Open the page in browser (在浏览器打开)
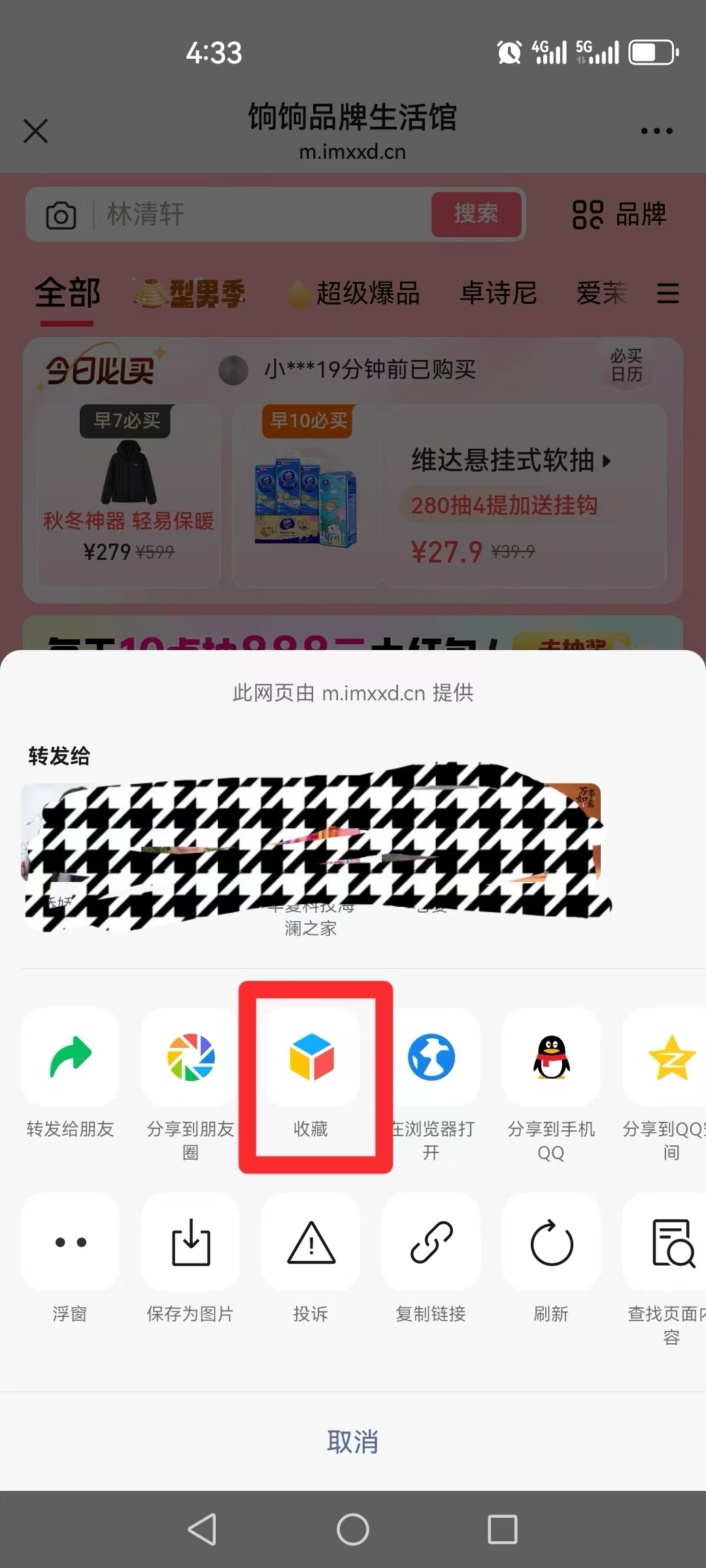This screenshot has width=706, height=1568. click(431, 1057)
